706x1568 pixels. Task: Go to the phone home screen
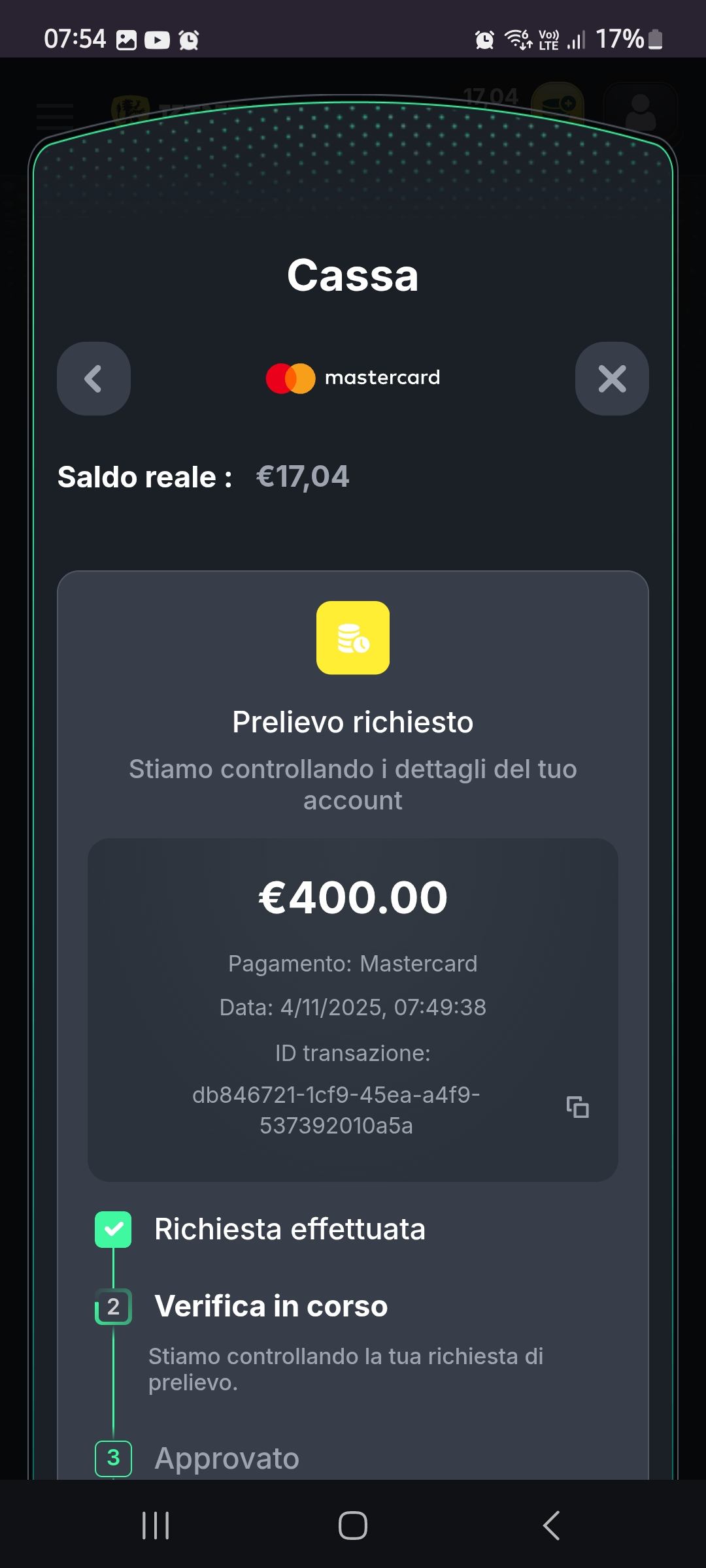click(353, 1526)
